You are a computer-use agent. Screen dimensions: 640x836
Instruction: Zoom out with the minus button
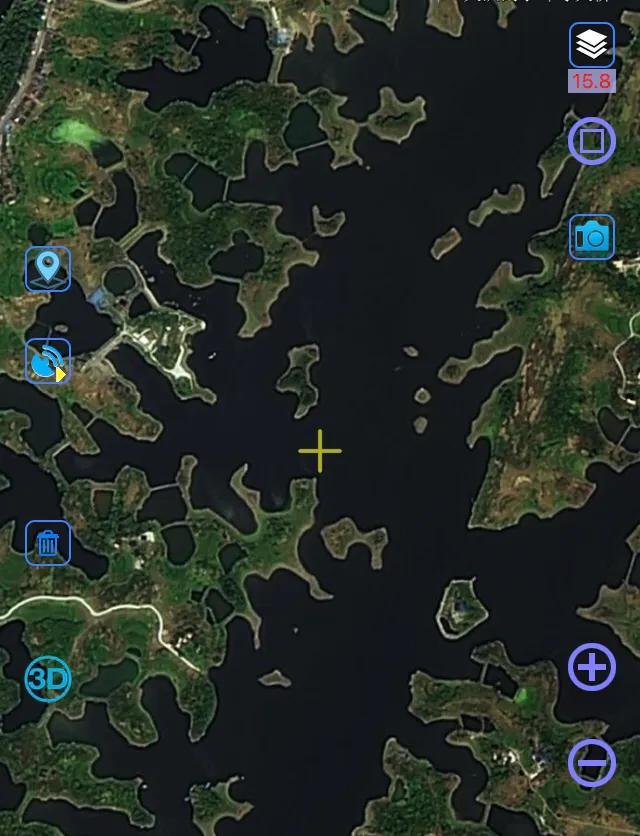pyautogui.click(x=591, y=764)
